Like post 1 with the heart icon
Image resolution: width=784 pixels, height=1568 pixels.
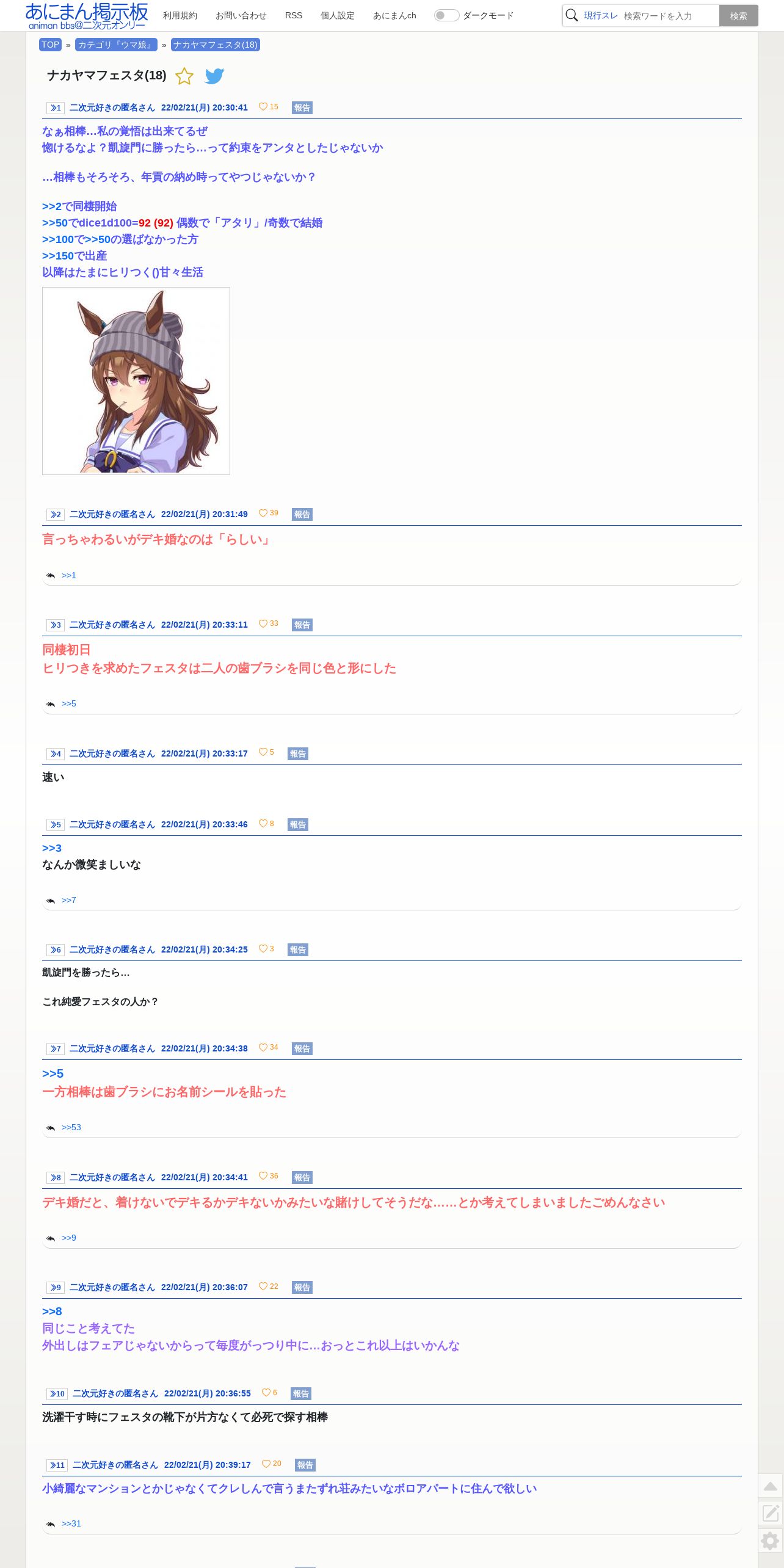click(x=263, y=107)
